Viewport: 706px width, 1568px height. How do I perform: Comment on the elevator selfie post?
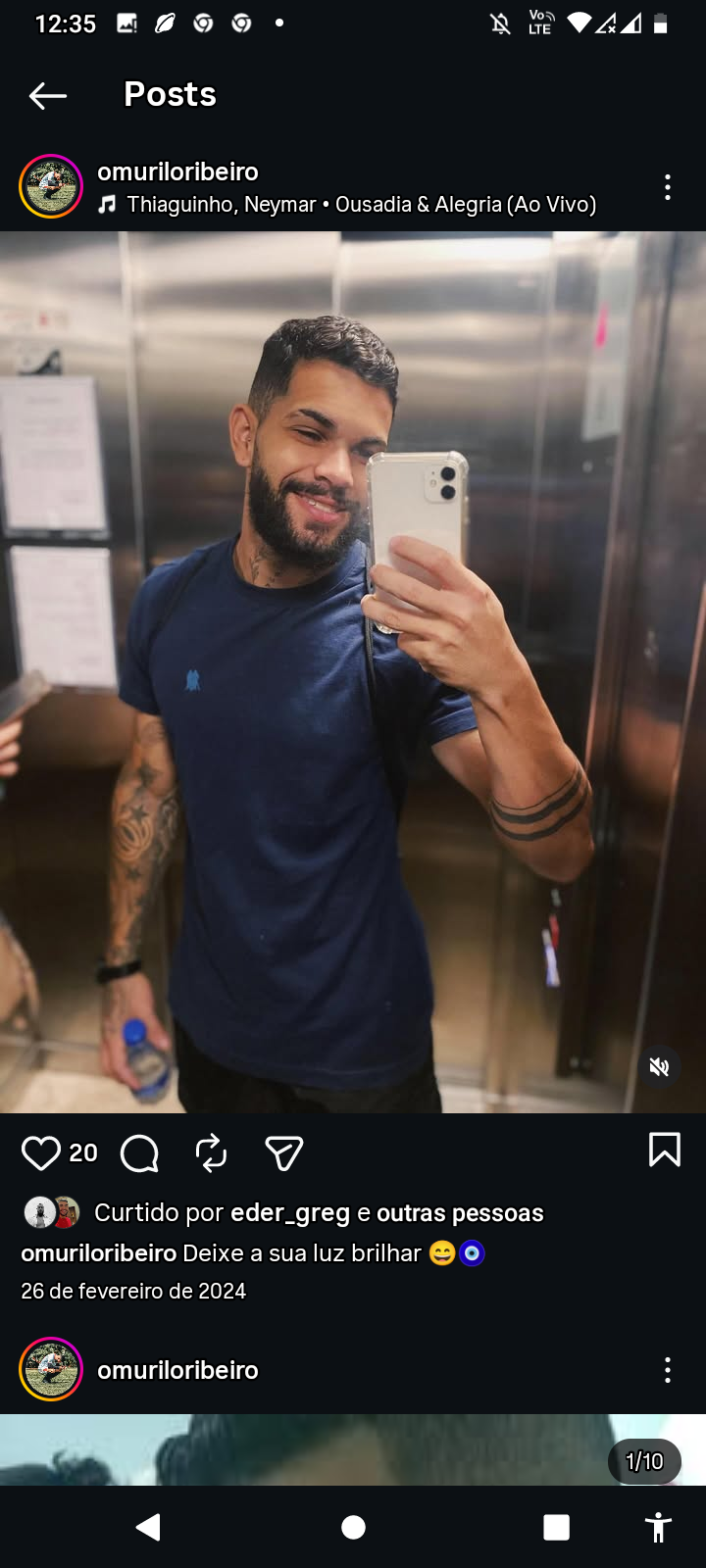tap(139, 1153)
